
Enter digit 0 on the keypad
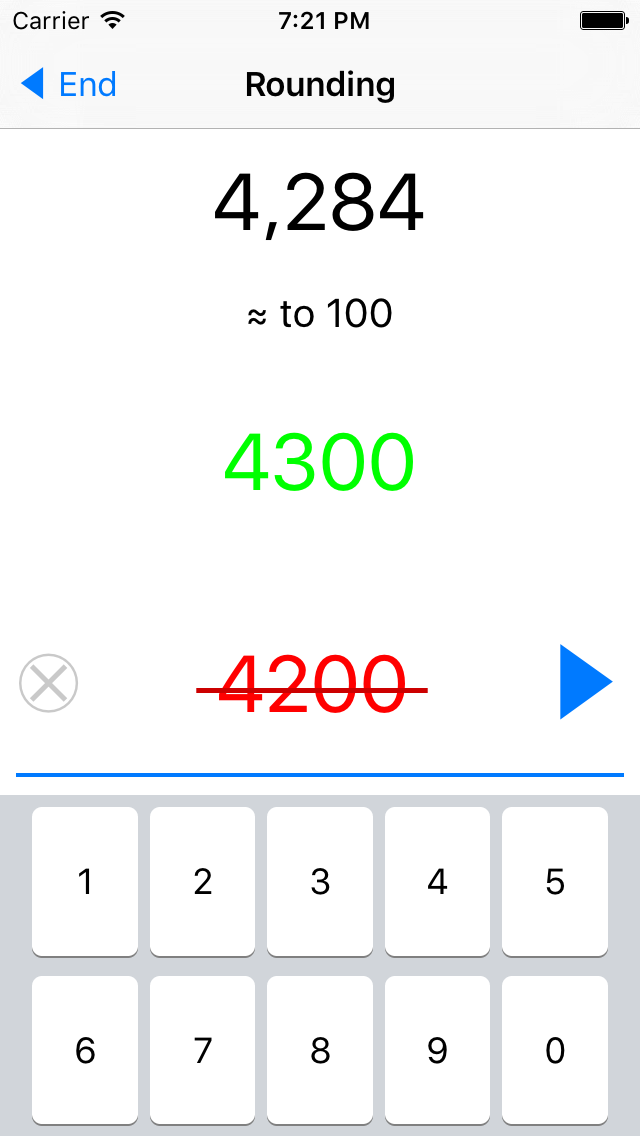coord(555,1050)
